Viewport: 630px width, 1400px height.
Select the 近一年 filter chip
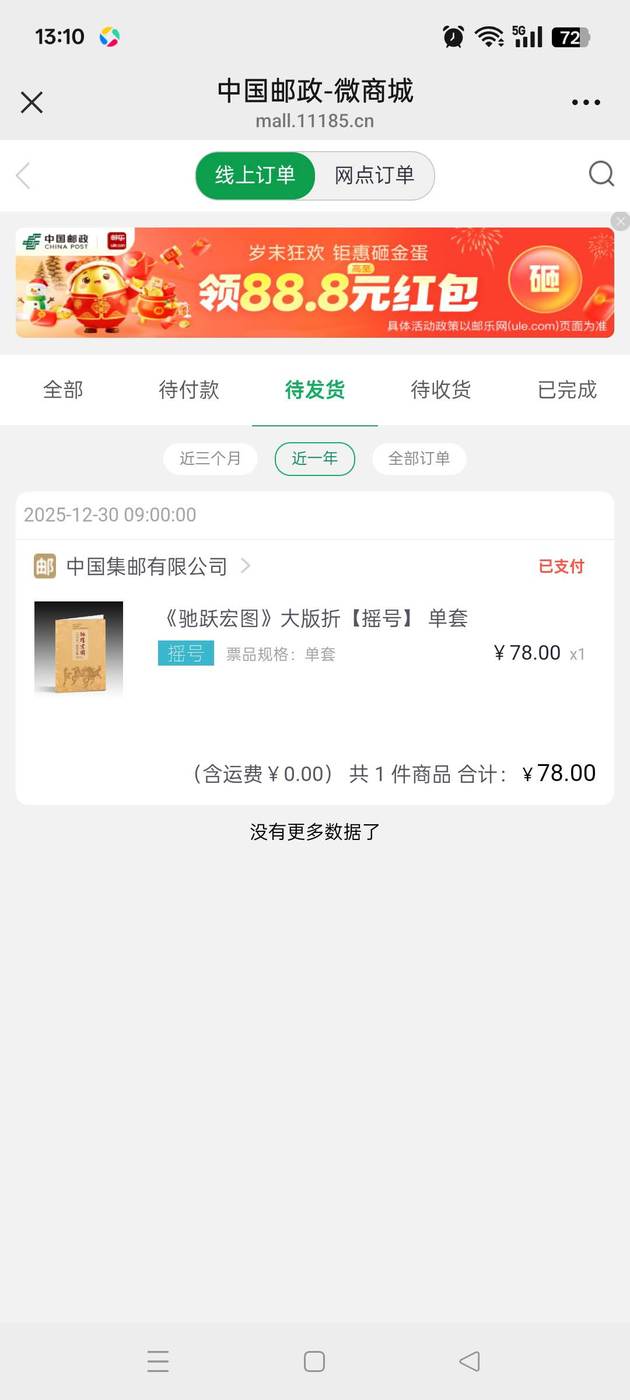pyautogui.click(x=315, y=459)
